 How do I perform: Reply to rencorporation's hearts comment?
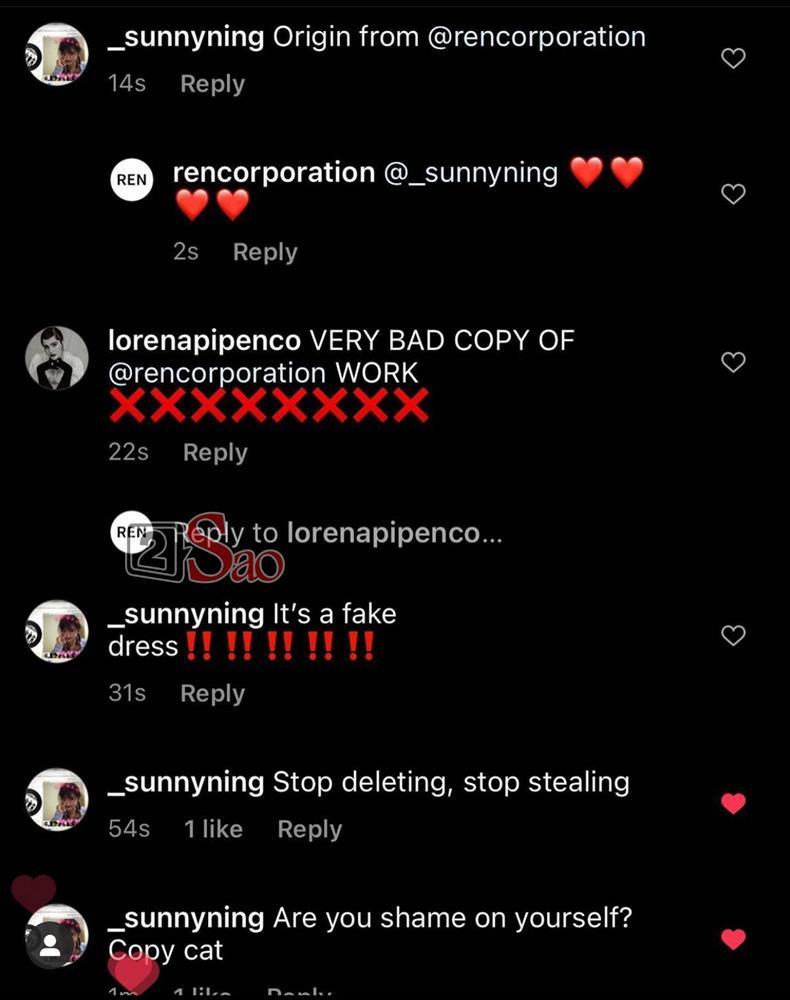click(265, 252)
